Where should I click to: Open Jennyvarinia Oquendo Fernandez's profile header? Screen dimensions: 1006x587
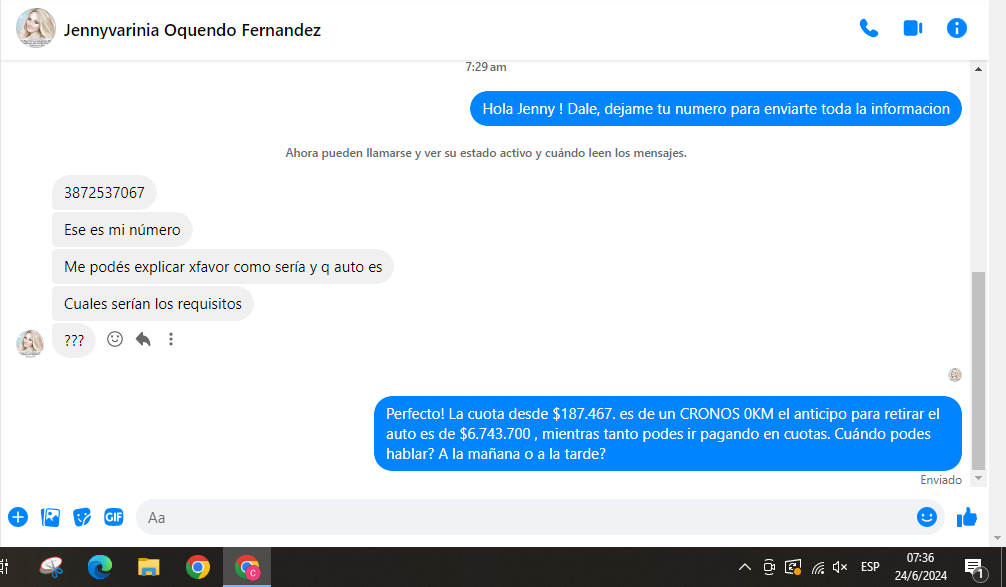click(192, 30)
